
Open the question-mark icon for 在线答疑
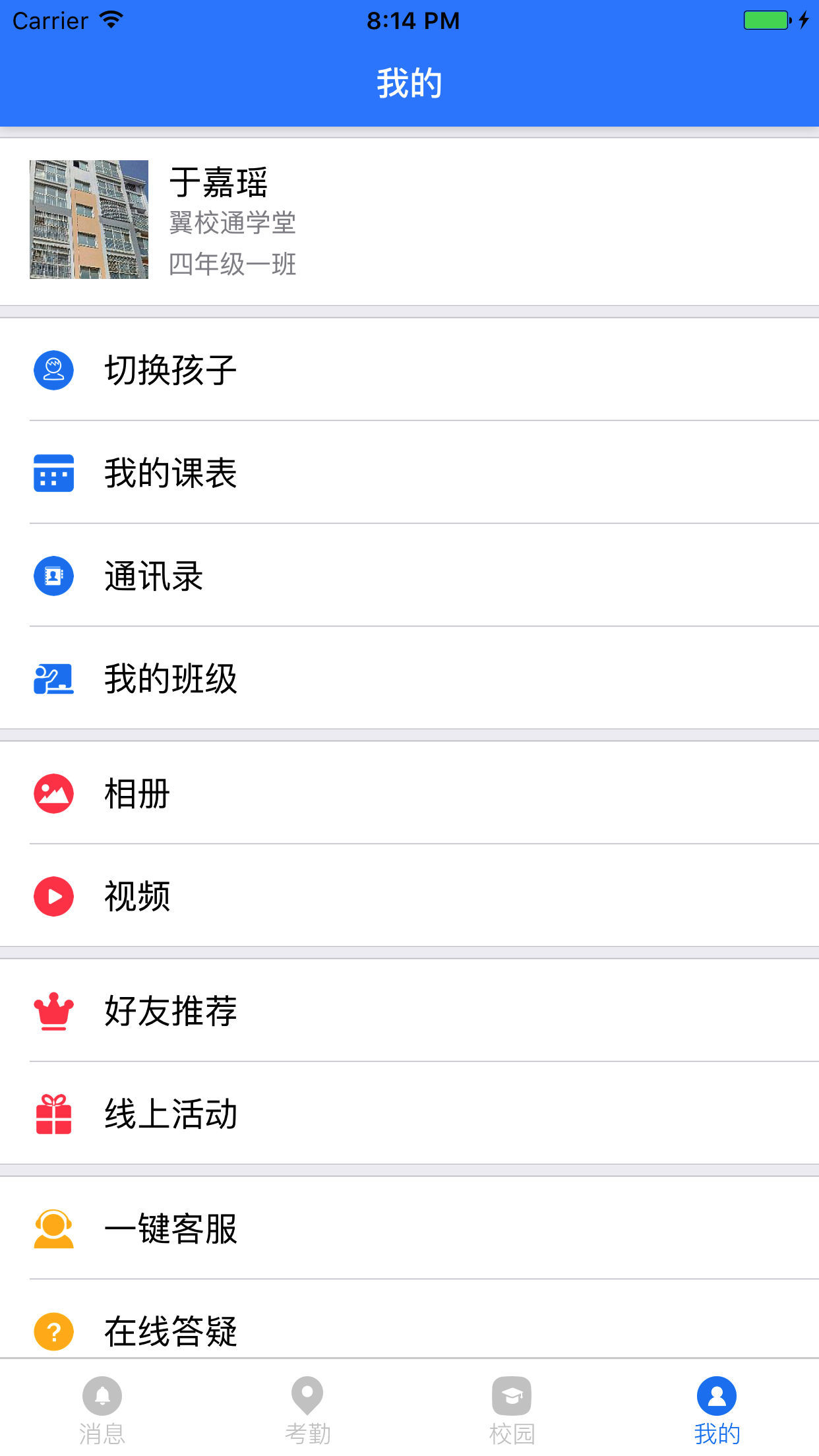click(53, 1331)
